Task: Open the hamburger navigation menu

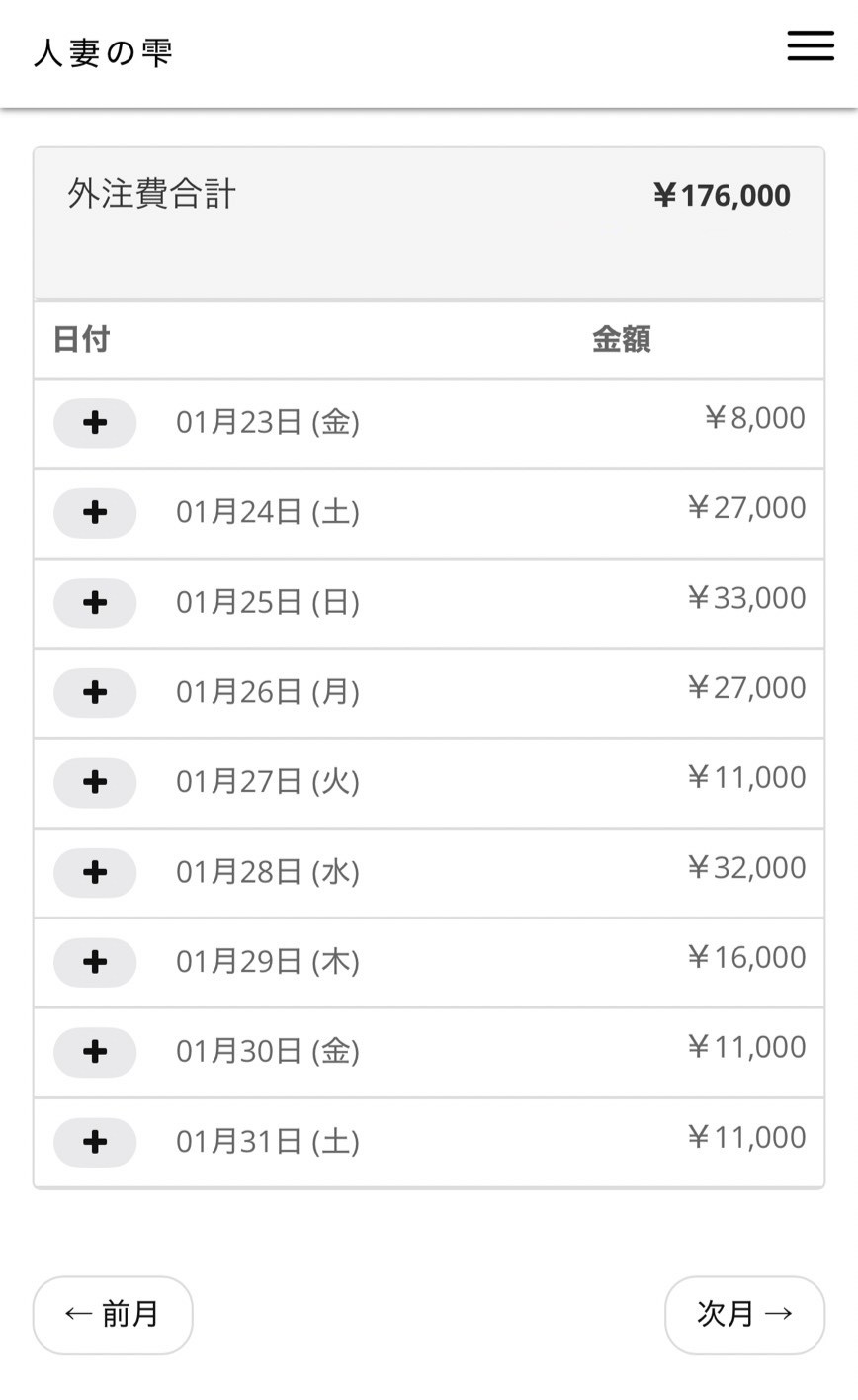Action: click(810, 46)
